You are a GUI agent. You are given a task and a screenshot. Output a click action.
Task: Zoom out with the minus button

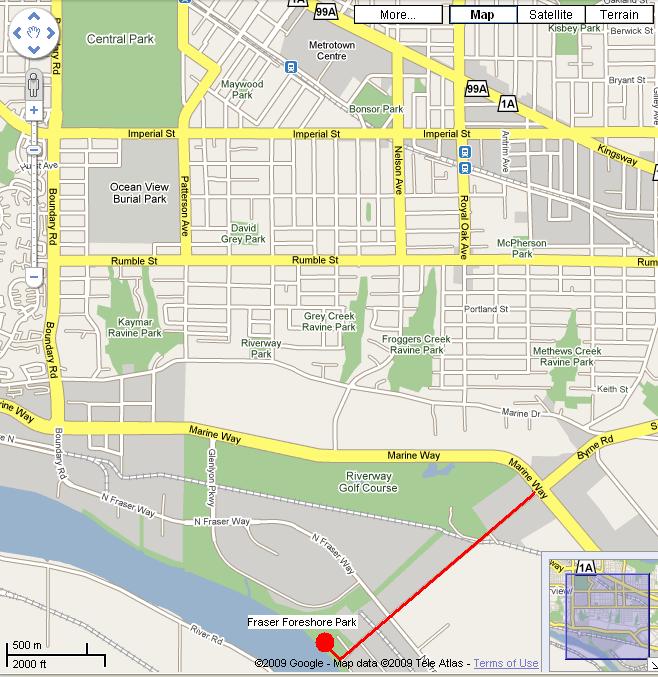pos(33,276)
